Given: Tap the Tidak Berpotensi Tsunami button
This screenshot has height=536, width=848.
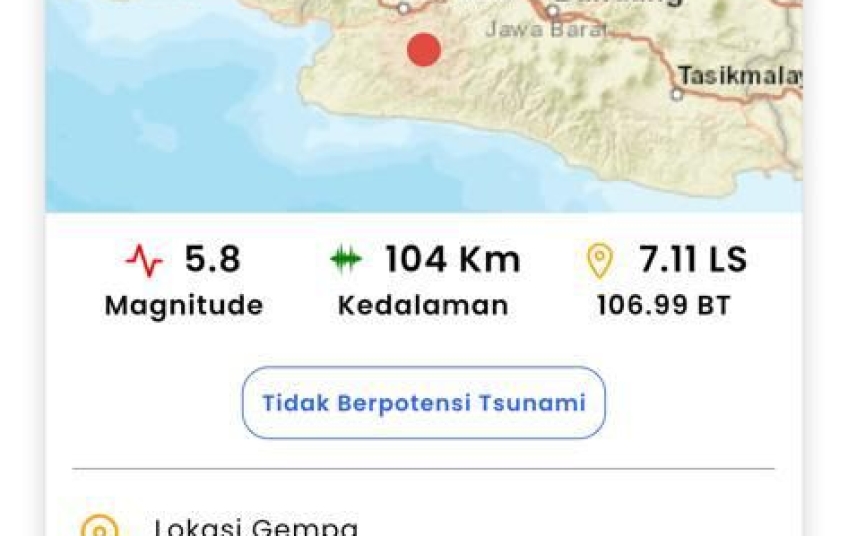Looking at the screenshot, I should pos(423,403).
